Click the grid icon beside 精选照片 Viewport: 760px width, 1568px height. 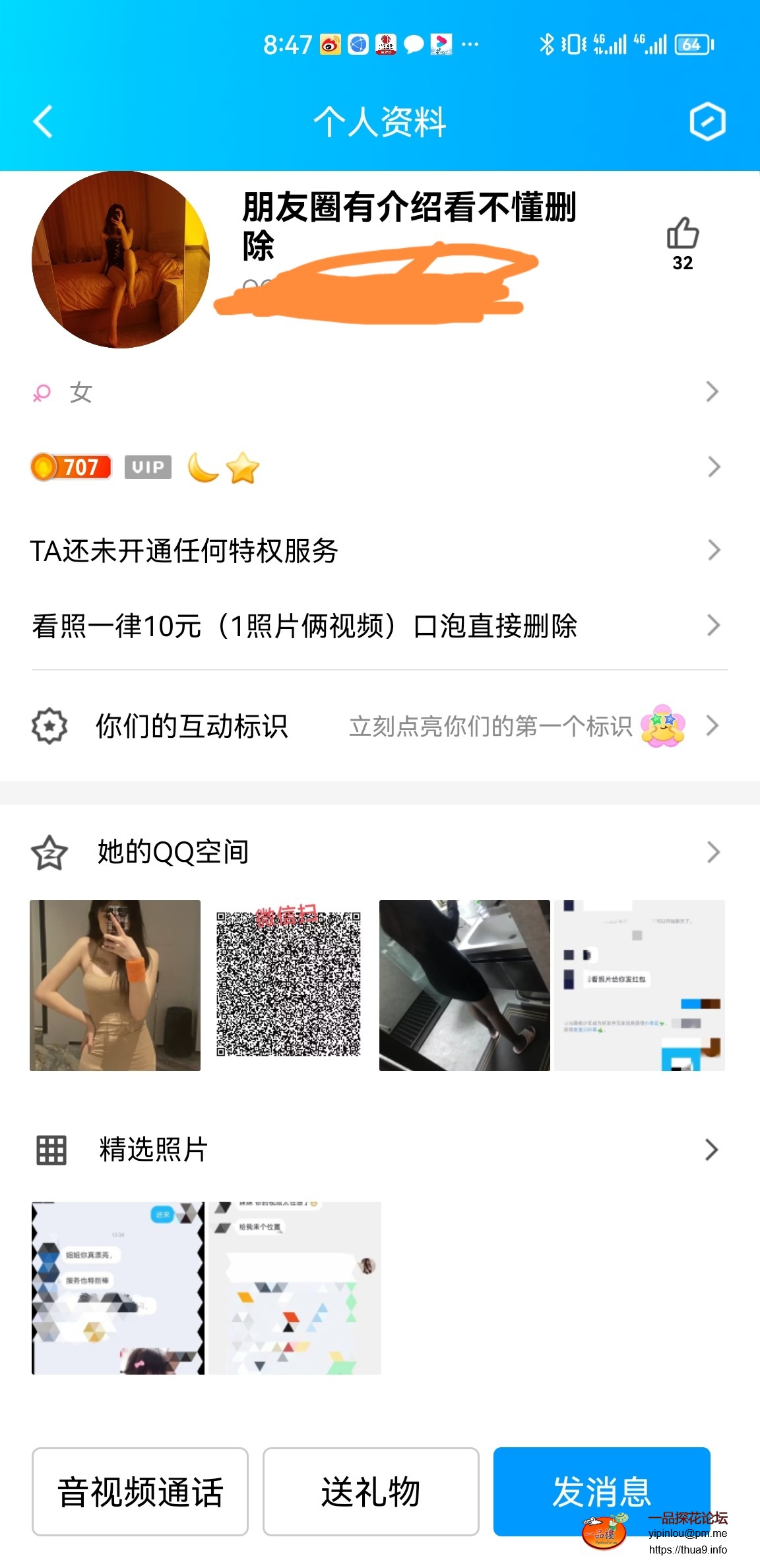coord(49,1148)
